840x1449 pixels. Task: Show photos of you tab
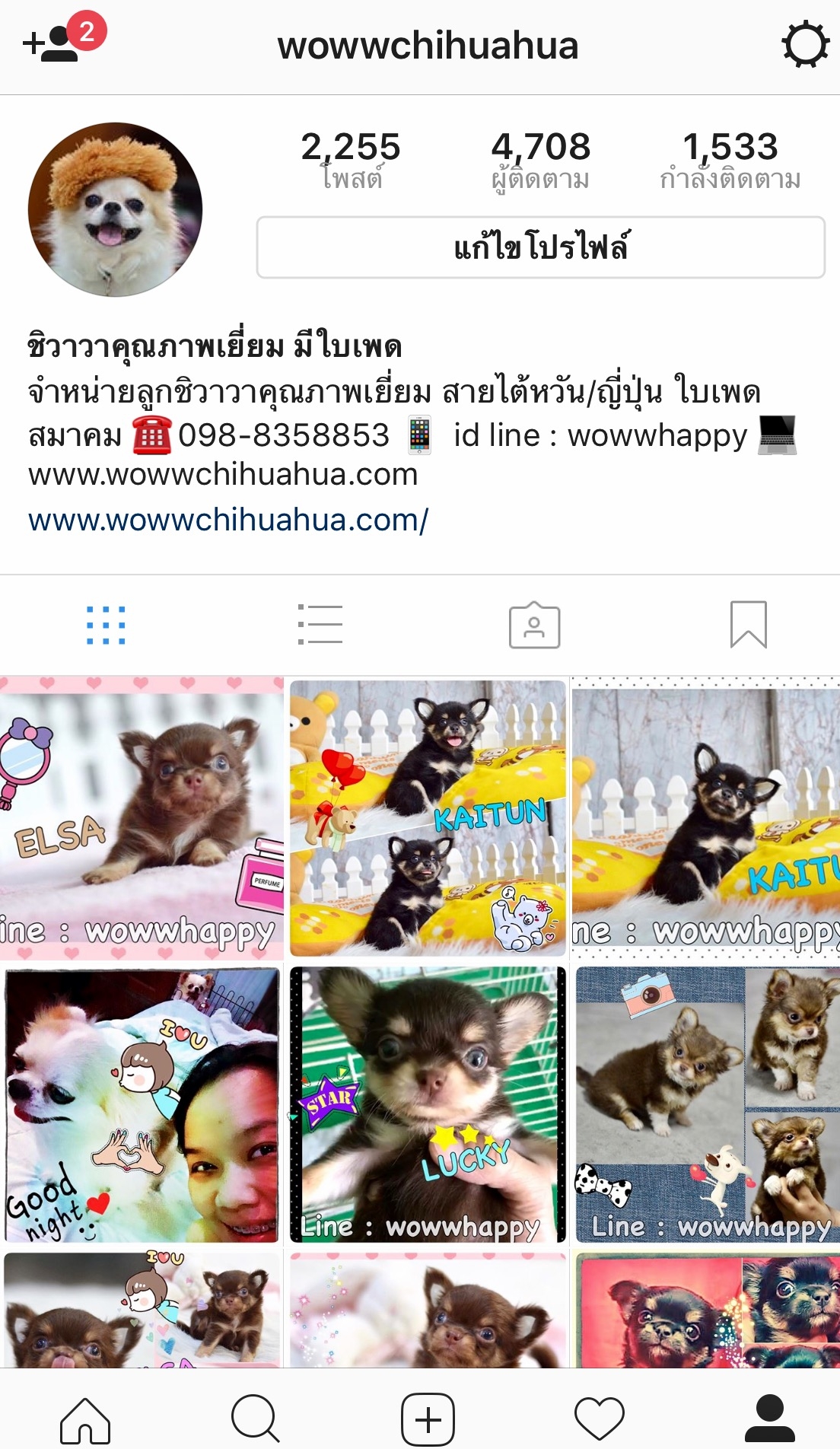[534, 626]
